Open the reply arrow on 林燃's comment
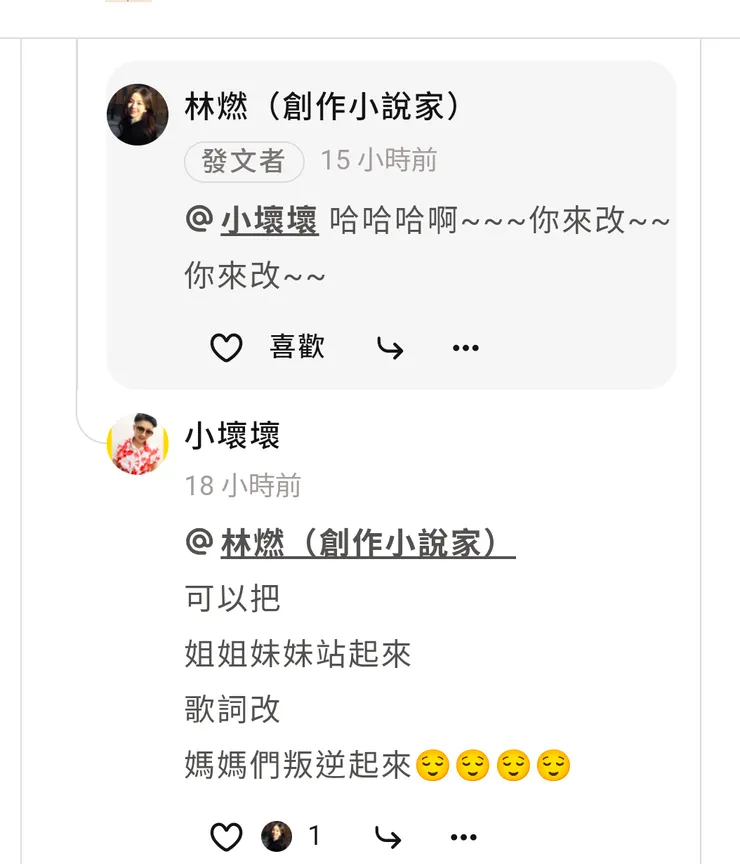 [x=390, y=347]
